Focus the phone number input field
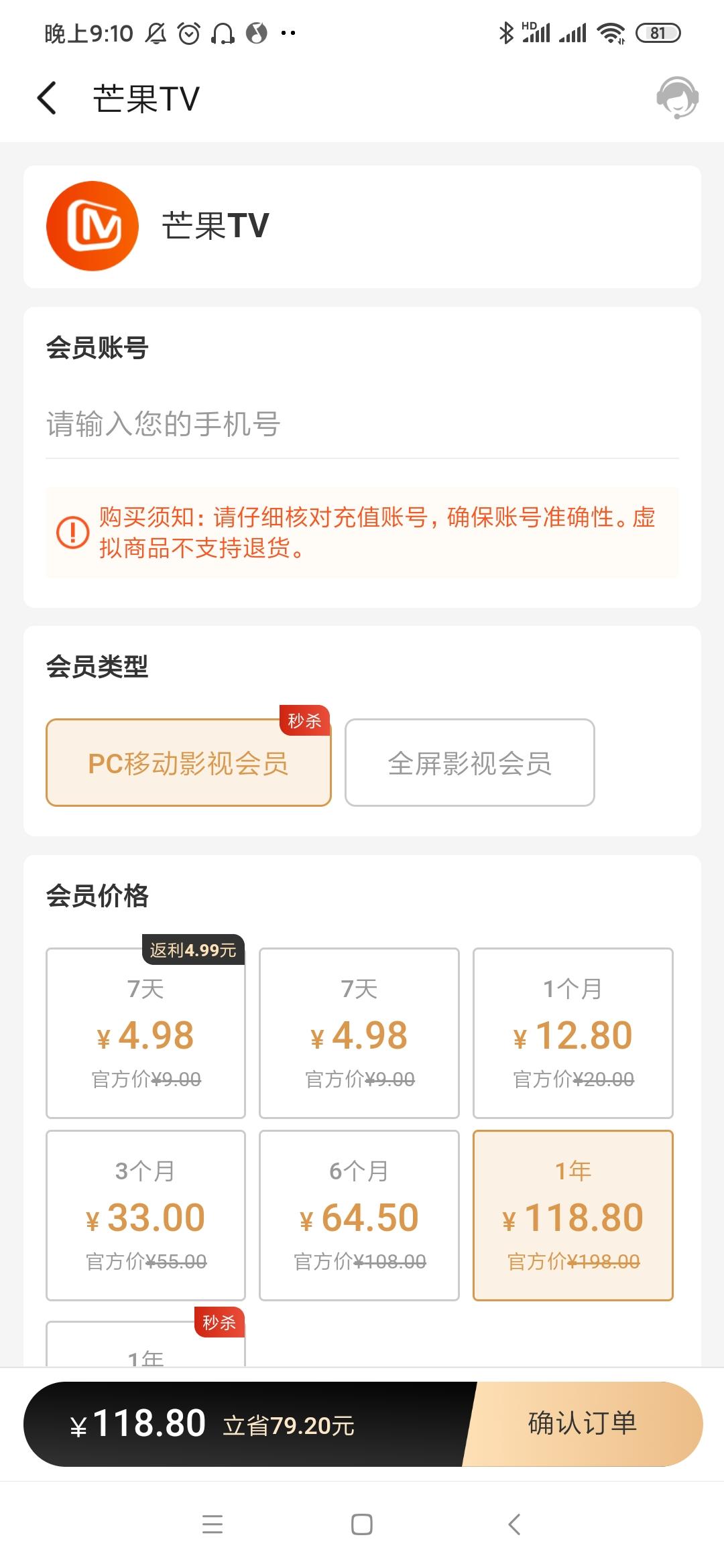The image size is (724, 1568). 362,424
